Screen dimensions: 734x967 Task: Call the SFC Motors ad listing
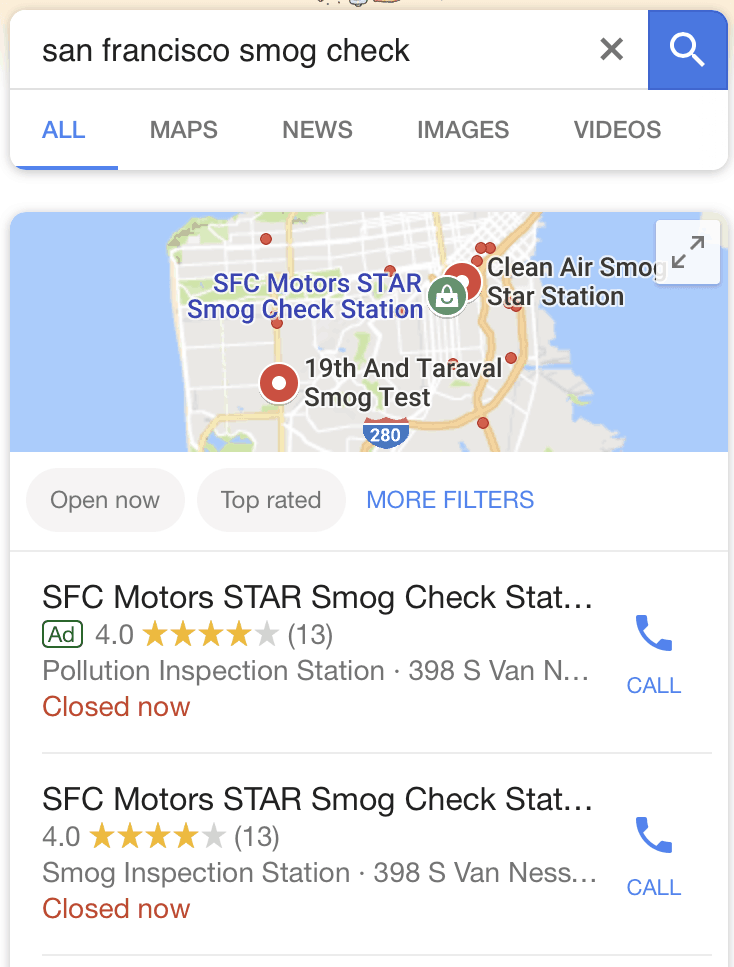pos(654,653)
